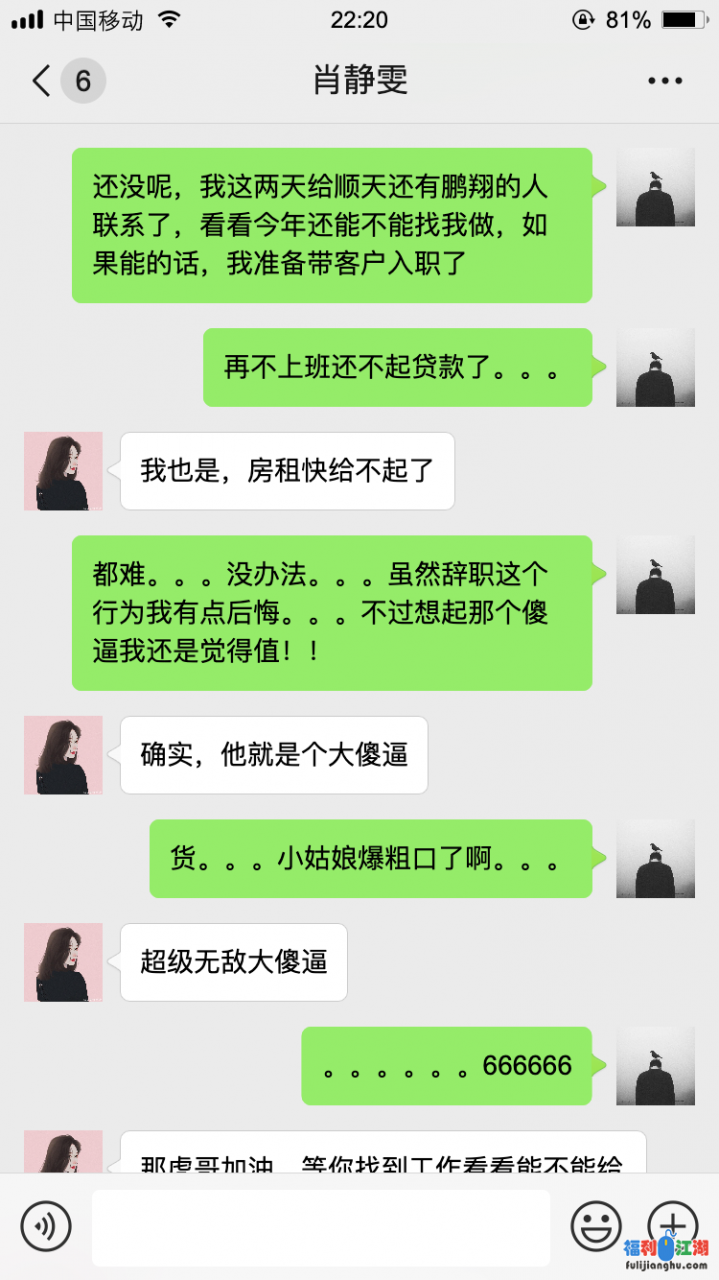The height and width of the screenshot is (1280, 719).
Task: Open the emoji picker
Action: coord(596,1226)
